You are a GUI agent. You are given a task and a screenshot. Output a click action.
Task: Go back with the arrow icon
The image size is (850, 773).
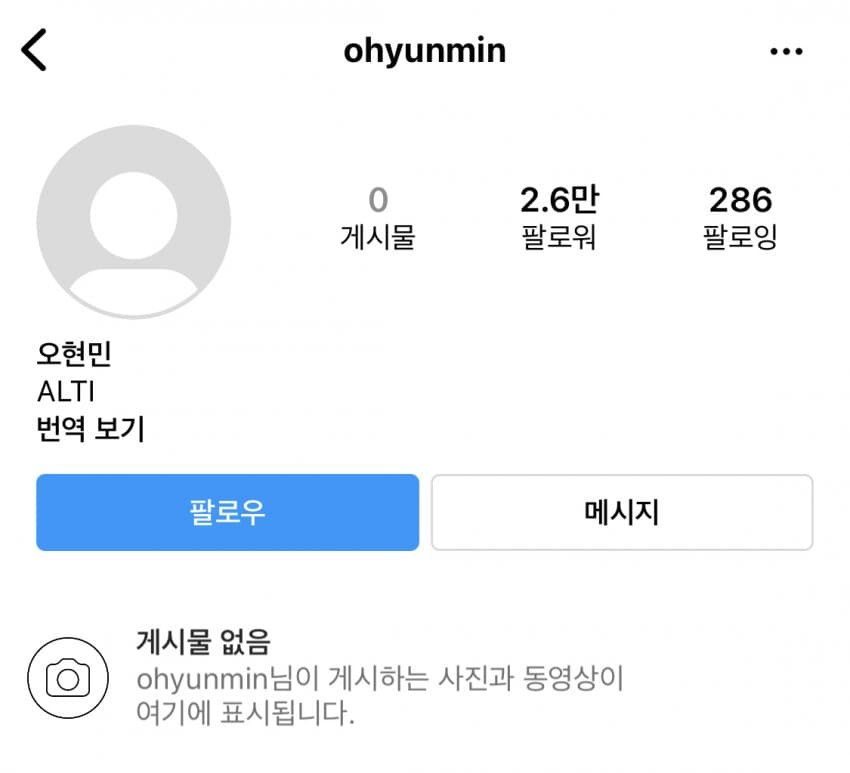click(35, 50)
